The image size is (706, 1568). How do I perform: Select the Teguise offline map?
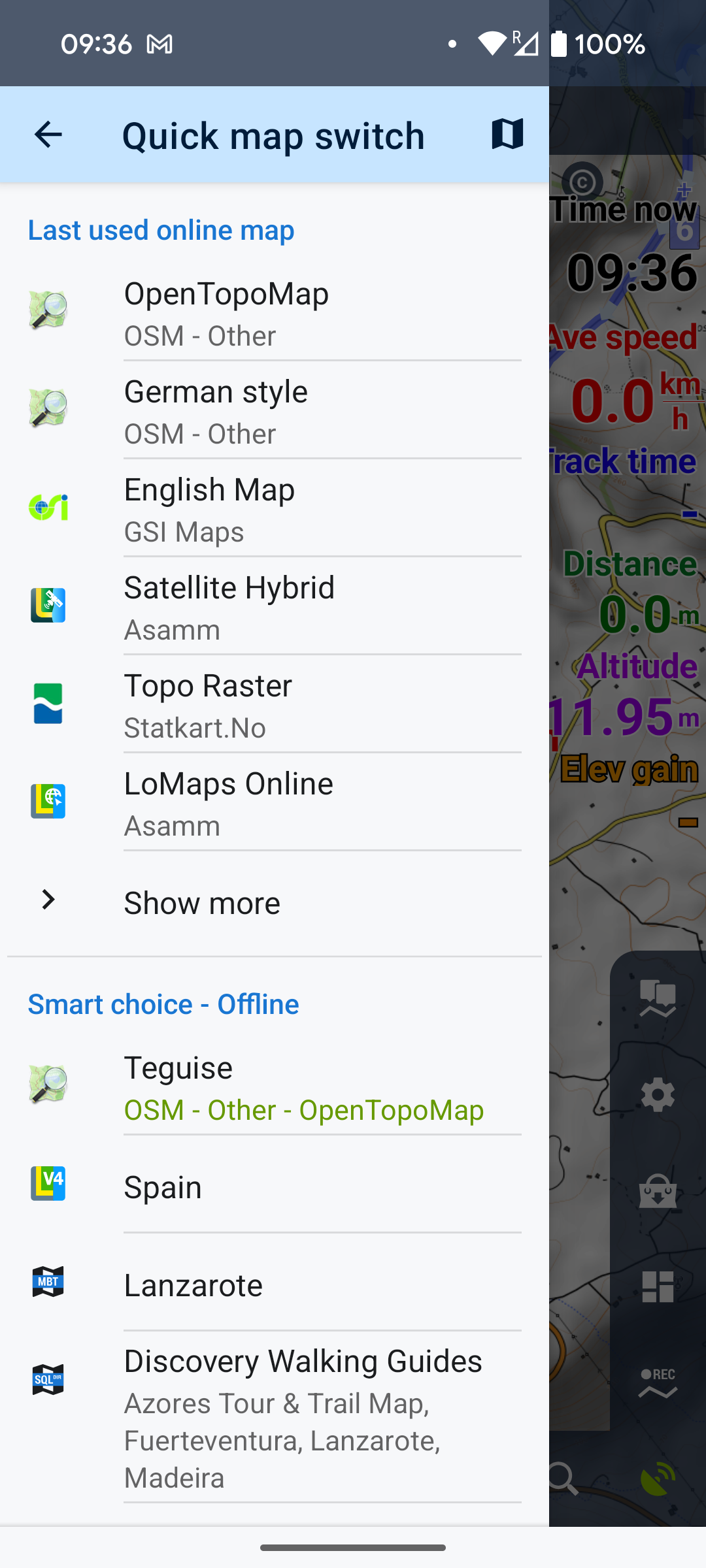(x=275, y=1088)
